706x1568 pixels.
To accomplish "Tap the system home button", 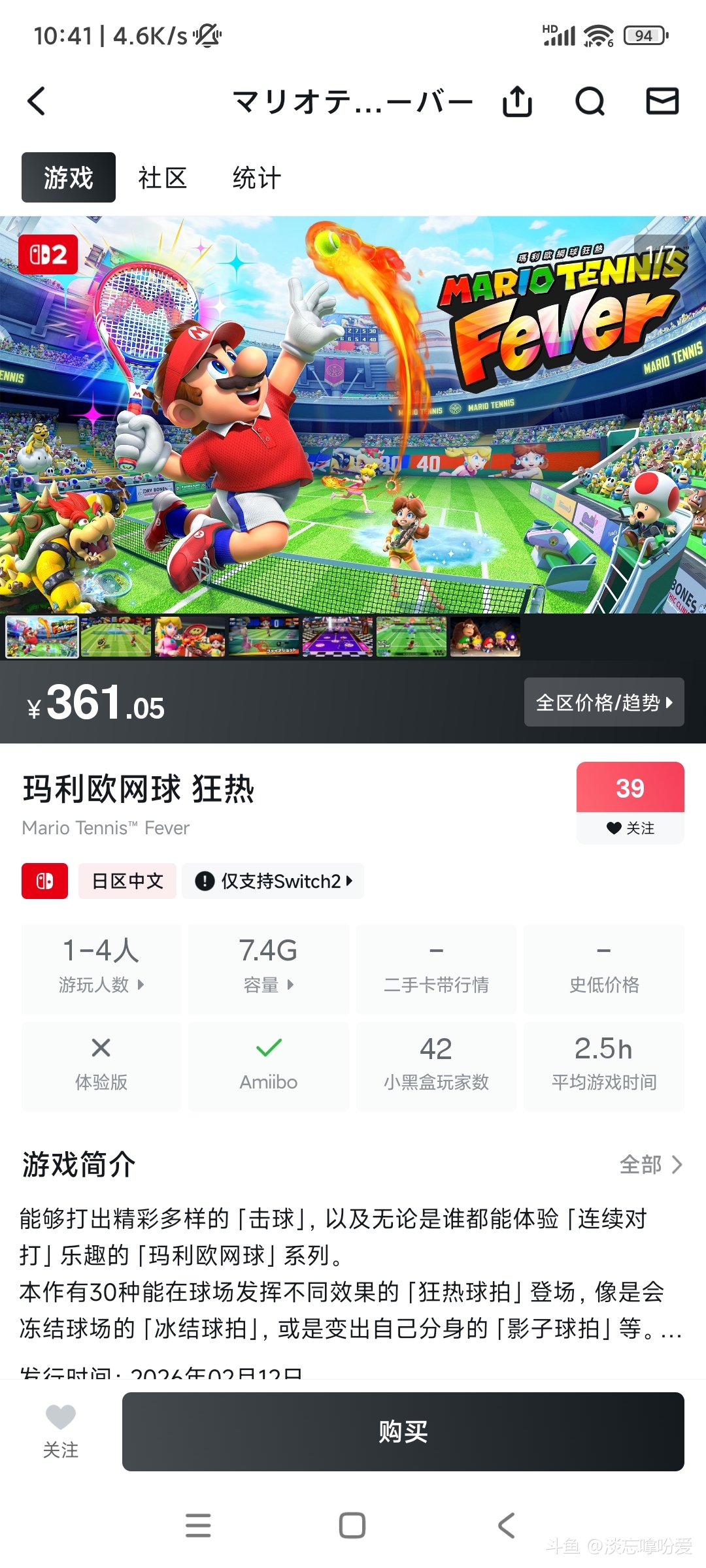I will pos(352,1526).
